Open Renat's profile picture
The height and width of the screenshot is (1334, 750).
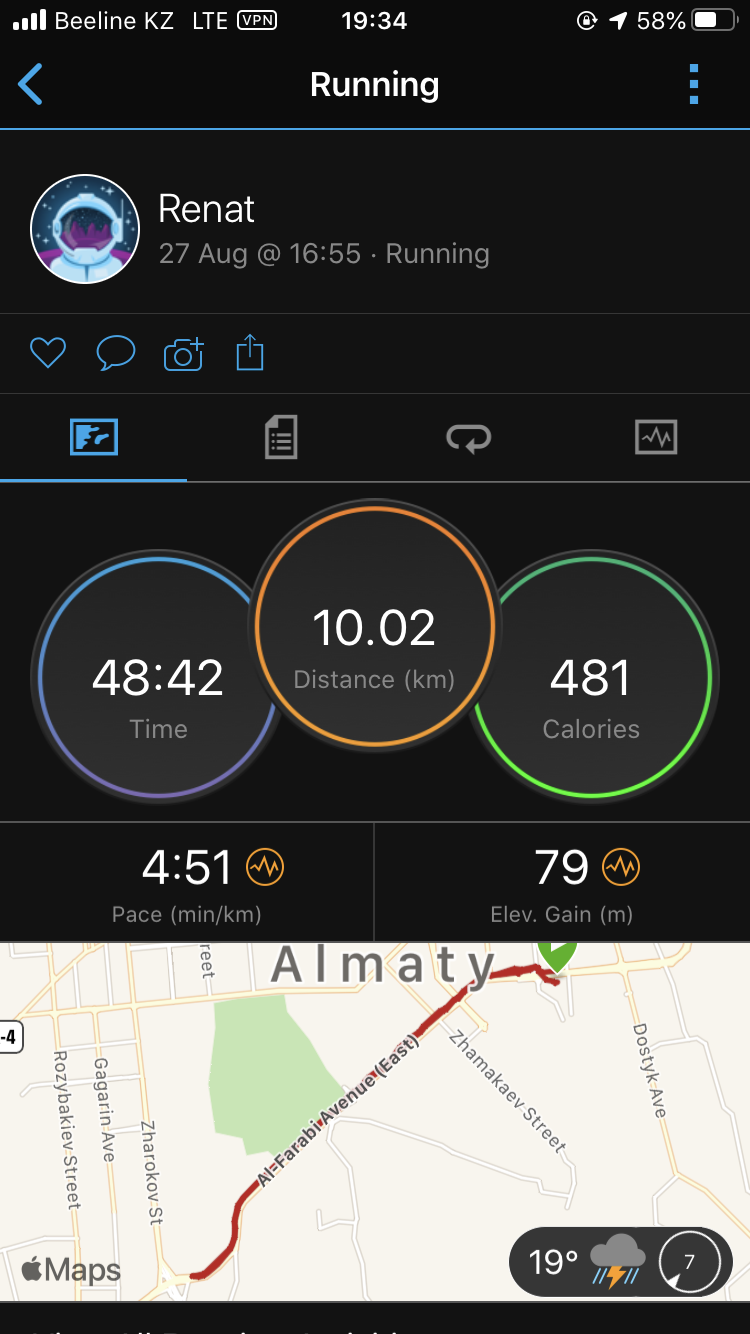coord(85,229)
